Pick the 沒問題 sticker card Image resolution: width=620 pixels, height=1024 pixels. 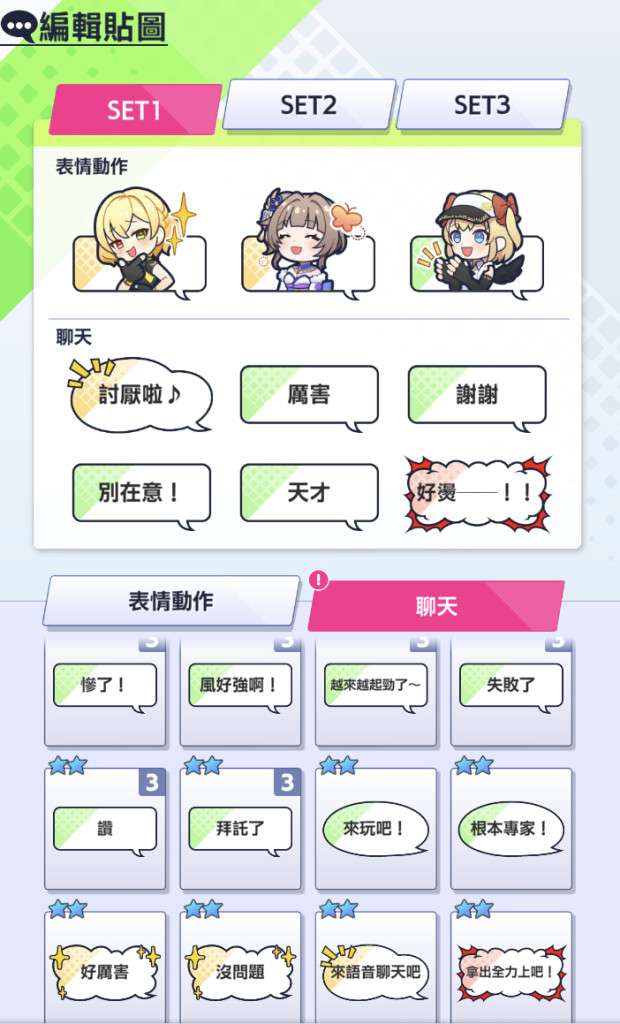(240, 970)
